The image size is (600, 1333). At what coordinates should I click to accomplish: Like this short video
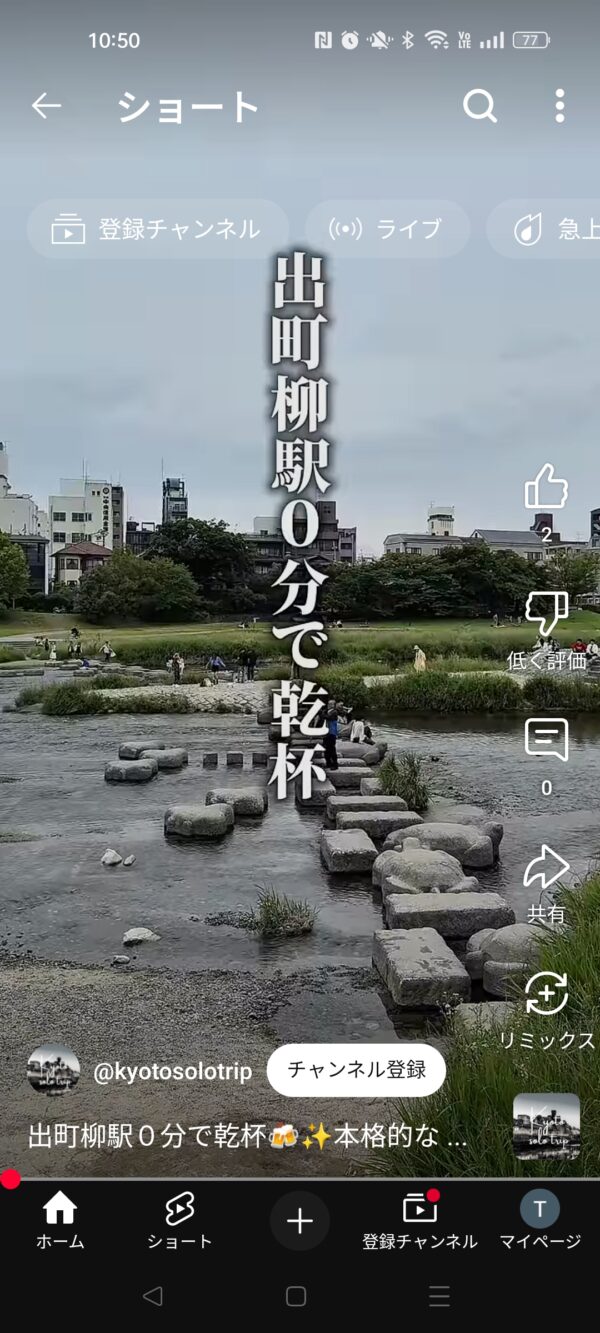tap(546, 488)
